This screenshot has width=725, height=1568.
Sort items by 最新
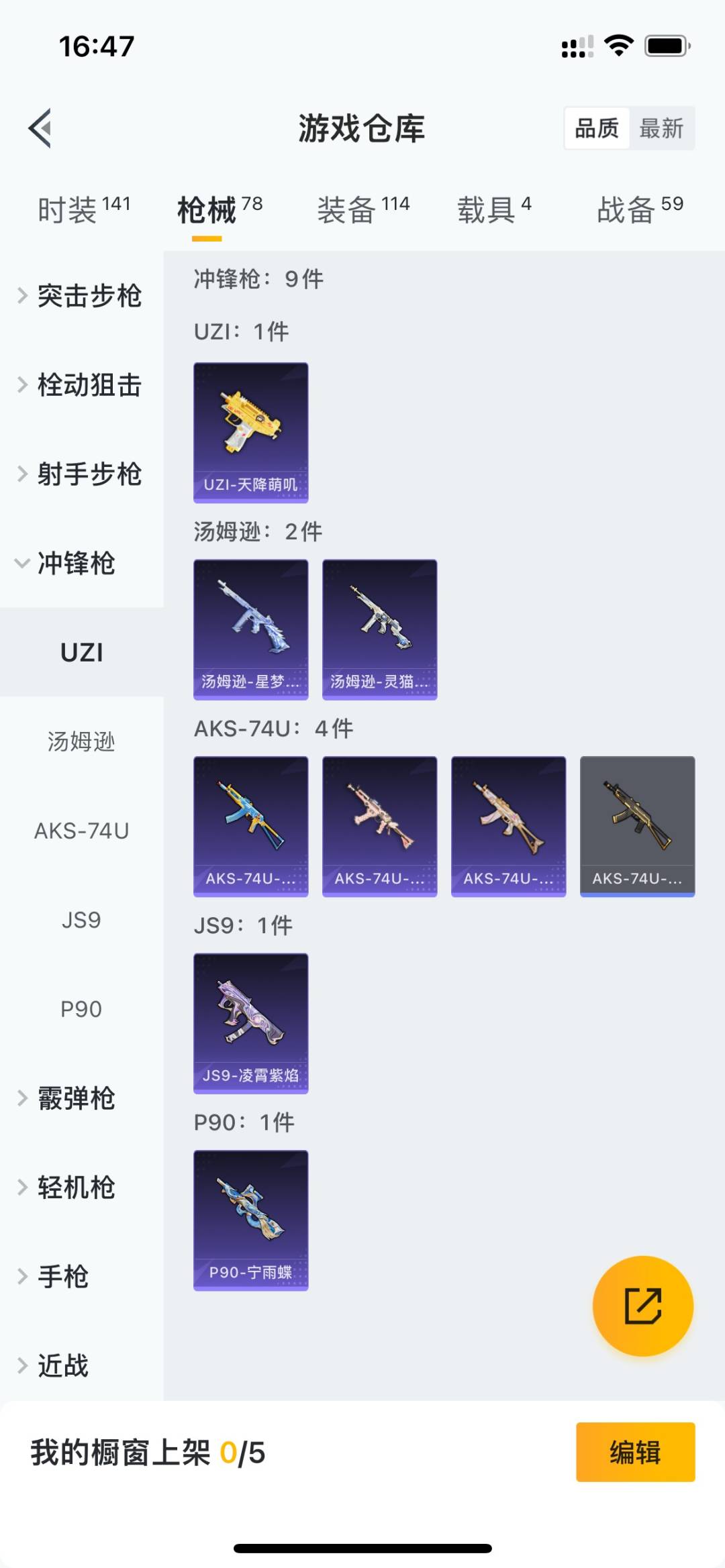pyautogui.click(x=661, y=128)
